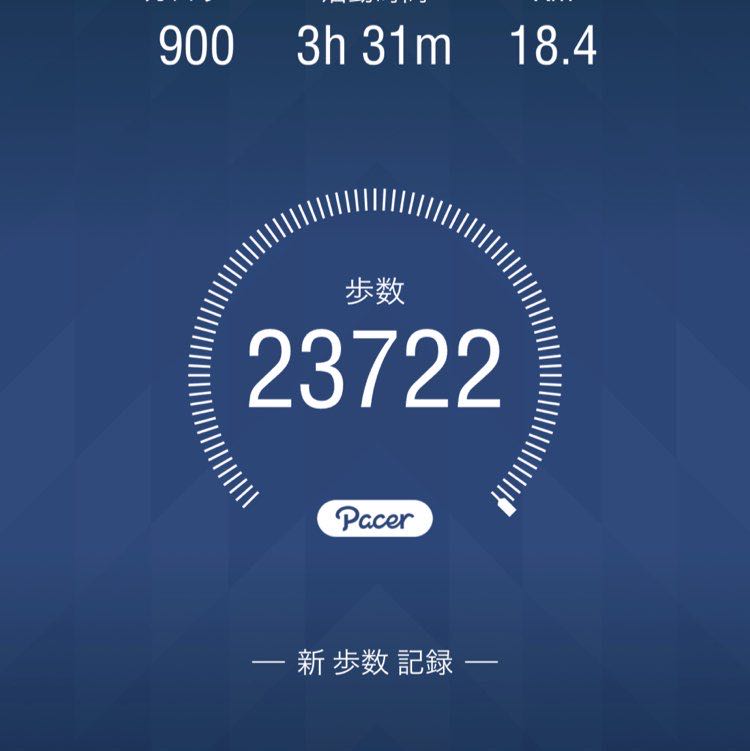This screenshot has height=751, width=750.
Task: Tap the Pacer button below the steps
Action: click(x=375, y=516)
